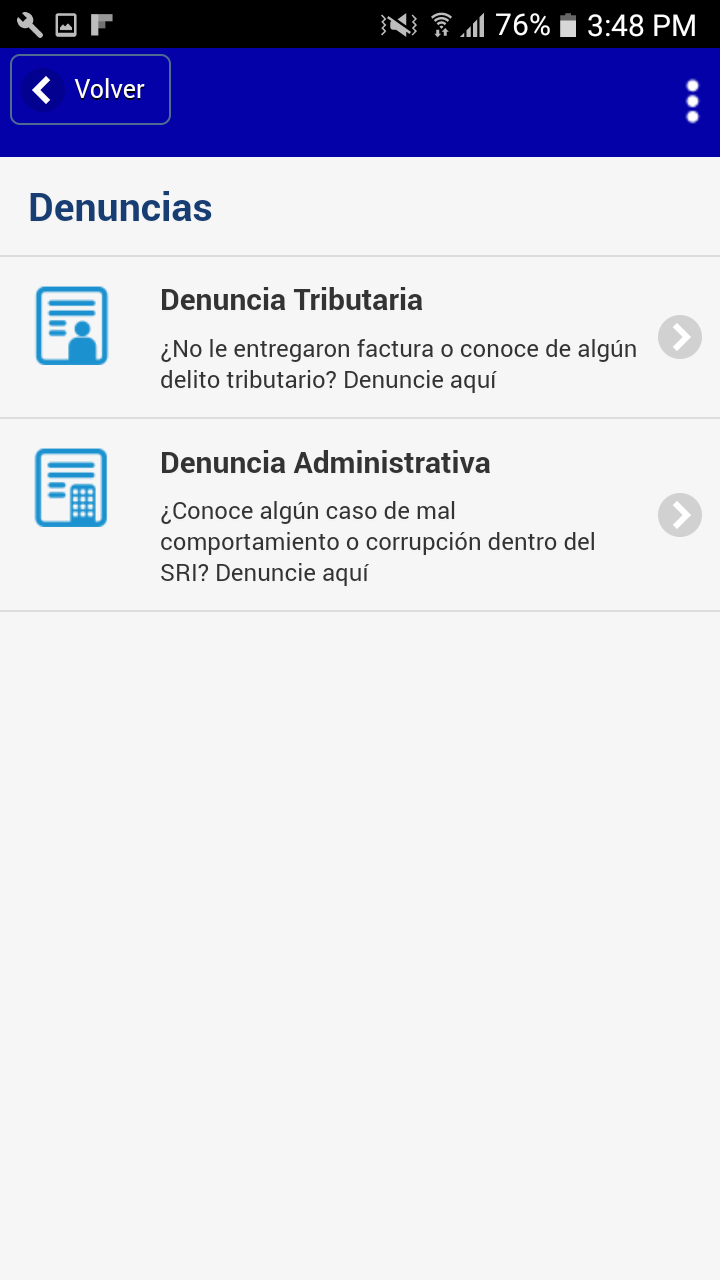Open the Denuncia Tributaria option

coord(360,338)
